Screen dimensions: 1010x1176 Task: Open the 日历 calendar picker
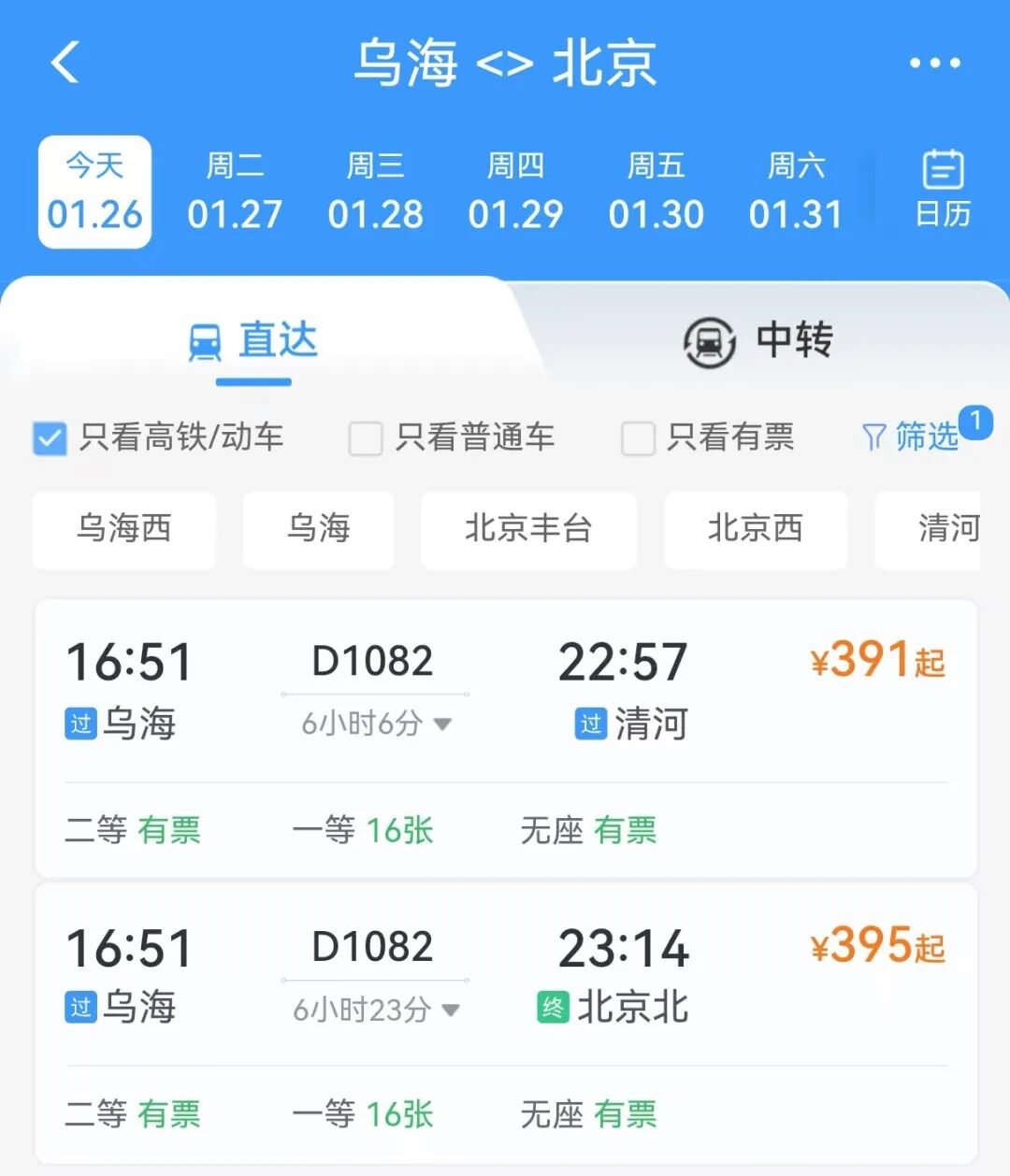(942, 190)
